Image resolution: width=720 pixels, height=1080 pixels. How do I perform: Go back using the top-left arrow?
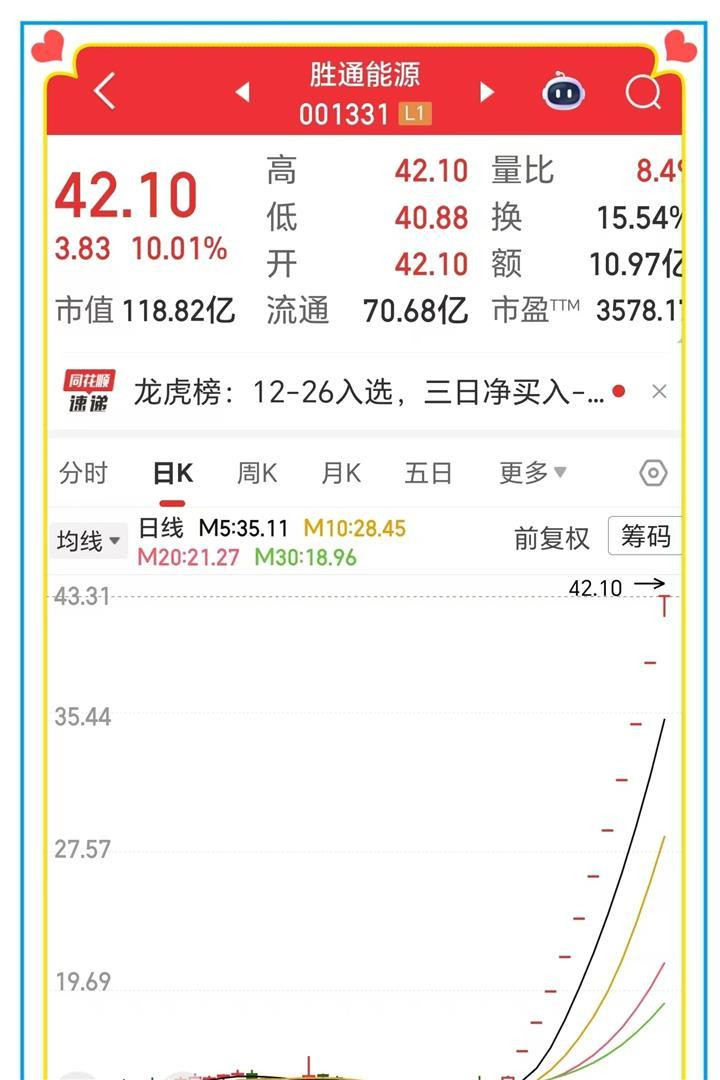click(105, 92)
